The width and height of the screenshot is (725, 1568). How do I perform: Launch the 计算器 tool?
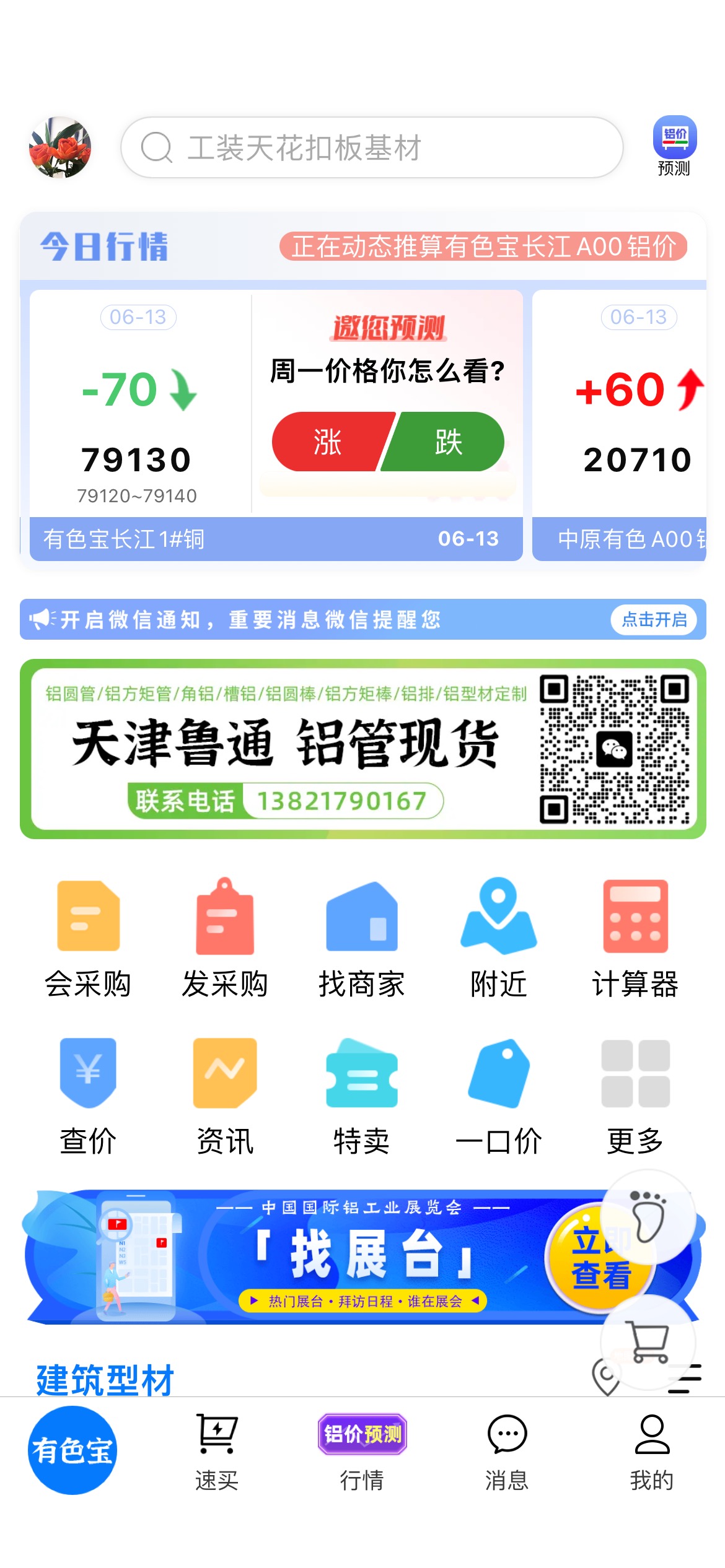pos(636,938)
